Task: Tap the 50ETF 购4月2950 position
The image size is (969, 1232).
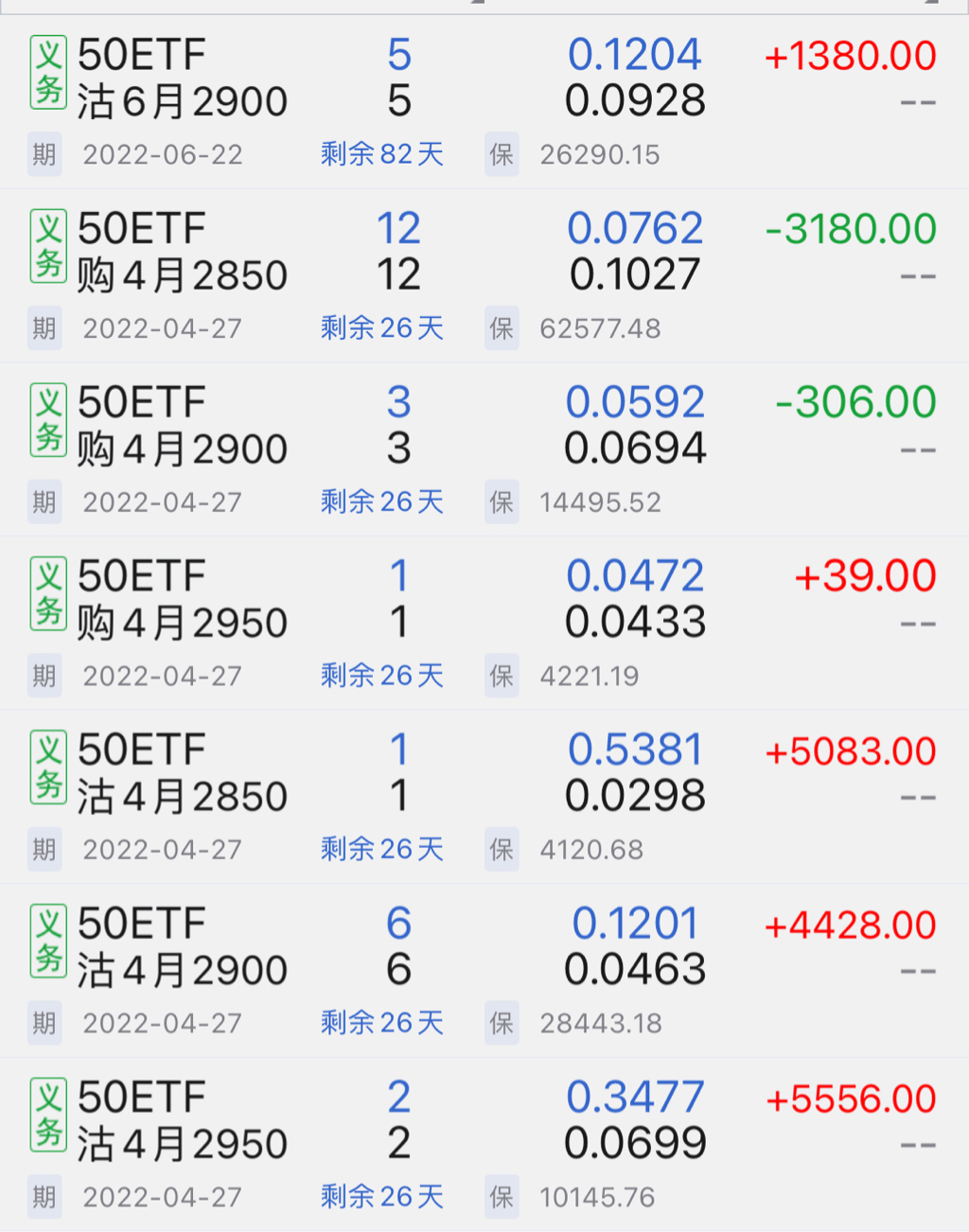Action: [x=182, y=600]
